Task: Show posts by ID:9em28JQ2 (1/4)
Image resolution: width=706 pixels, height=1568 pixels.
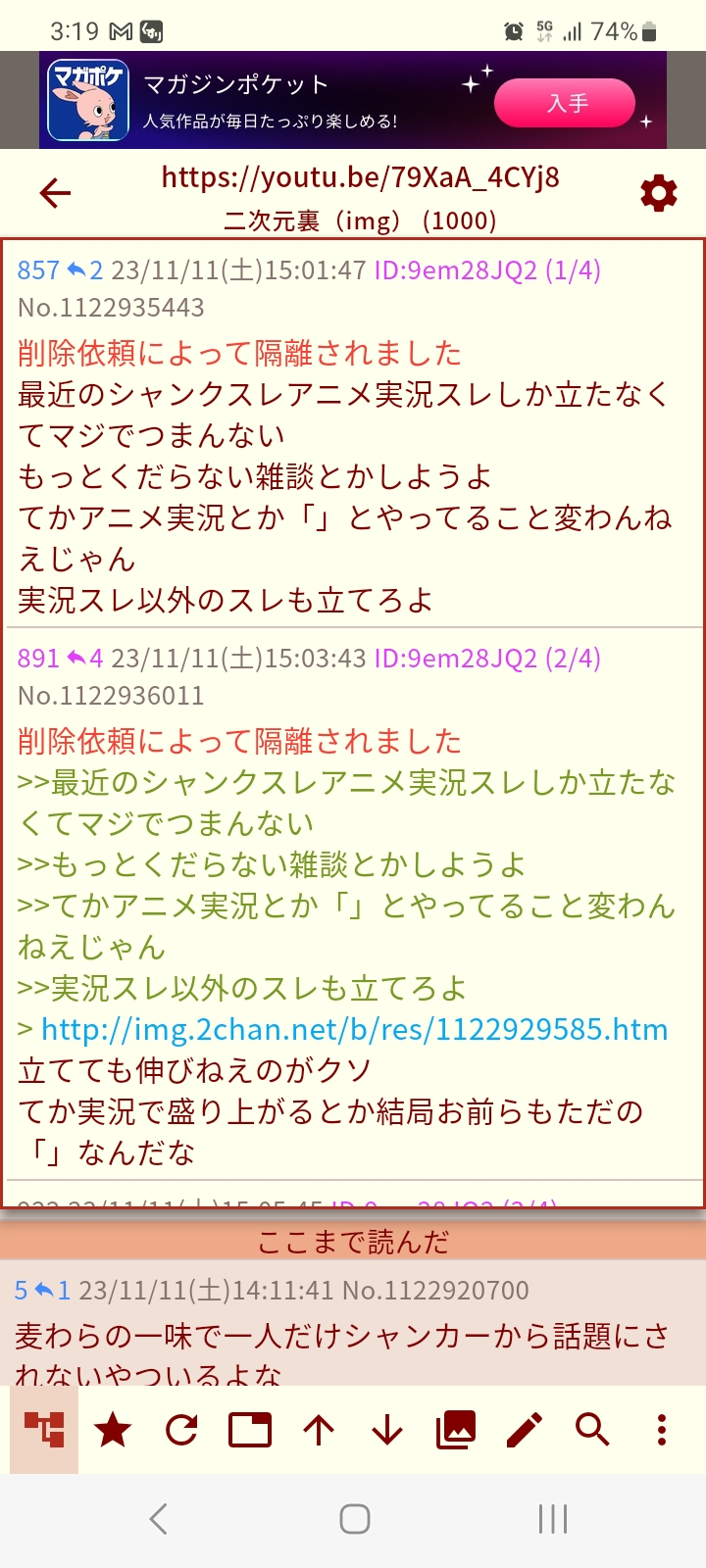Action: [x=487, y=270]
